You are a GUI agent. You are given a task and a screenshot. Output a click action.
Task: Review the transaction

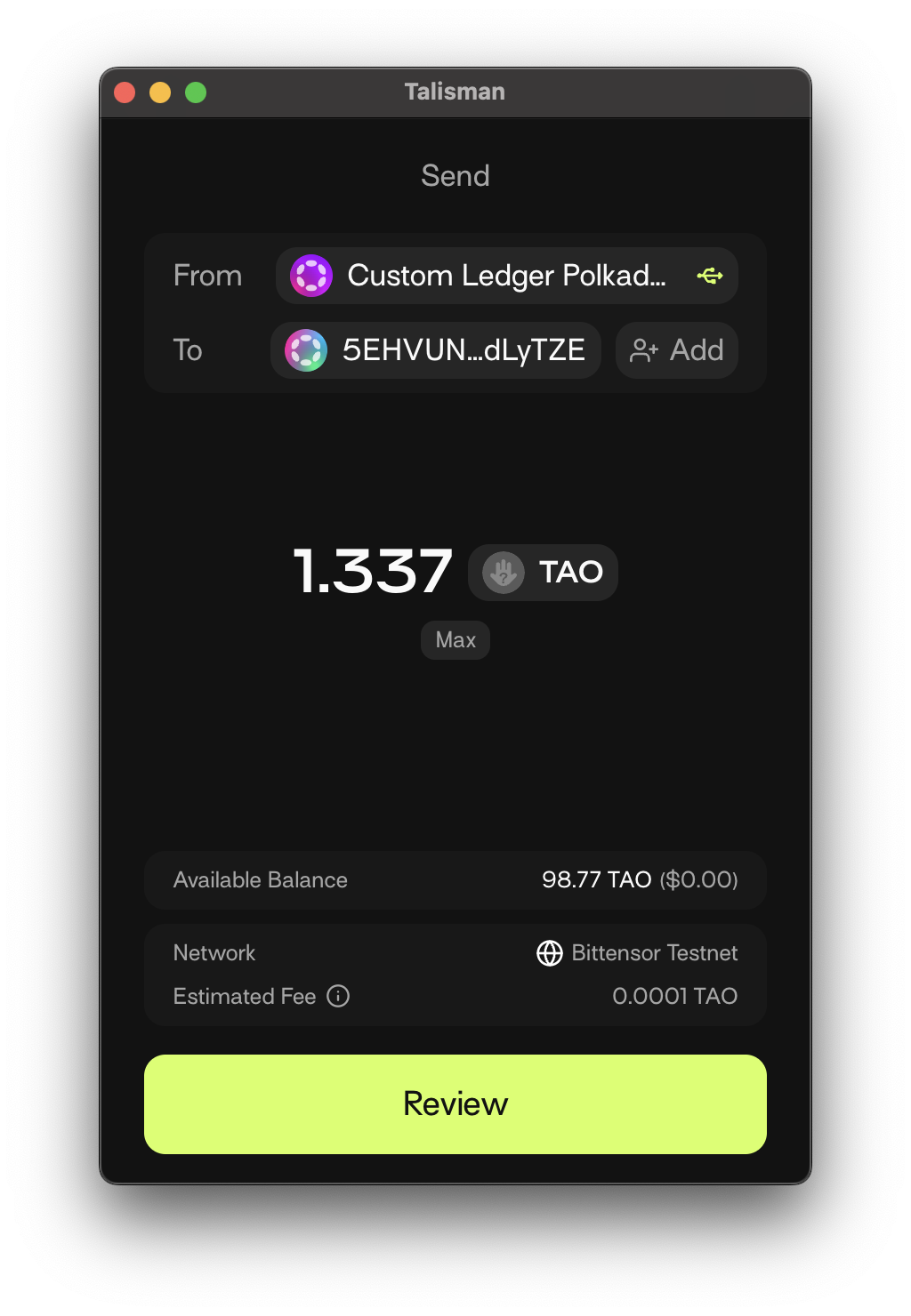(x=455, y=1104)
